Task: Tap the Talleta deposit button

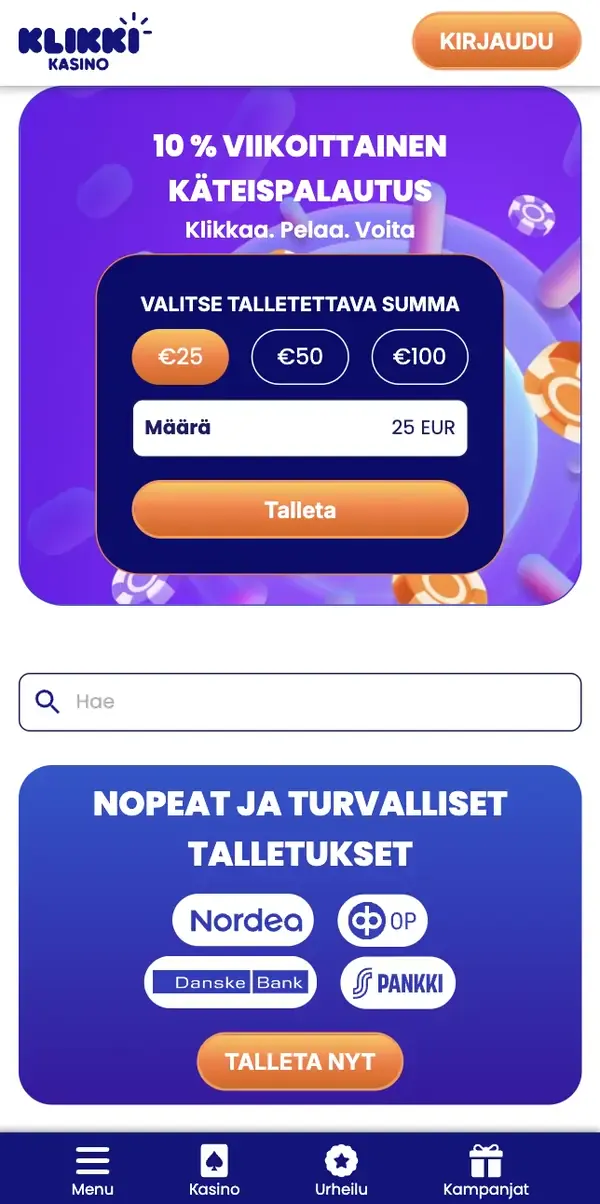Action: [x=300, y=510]
